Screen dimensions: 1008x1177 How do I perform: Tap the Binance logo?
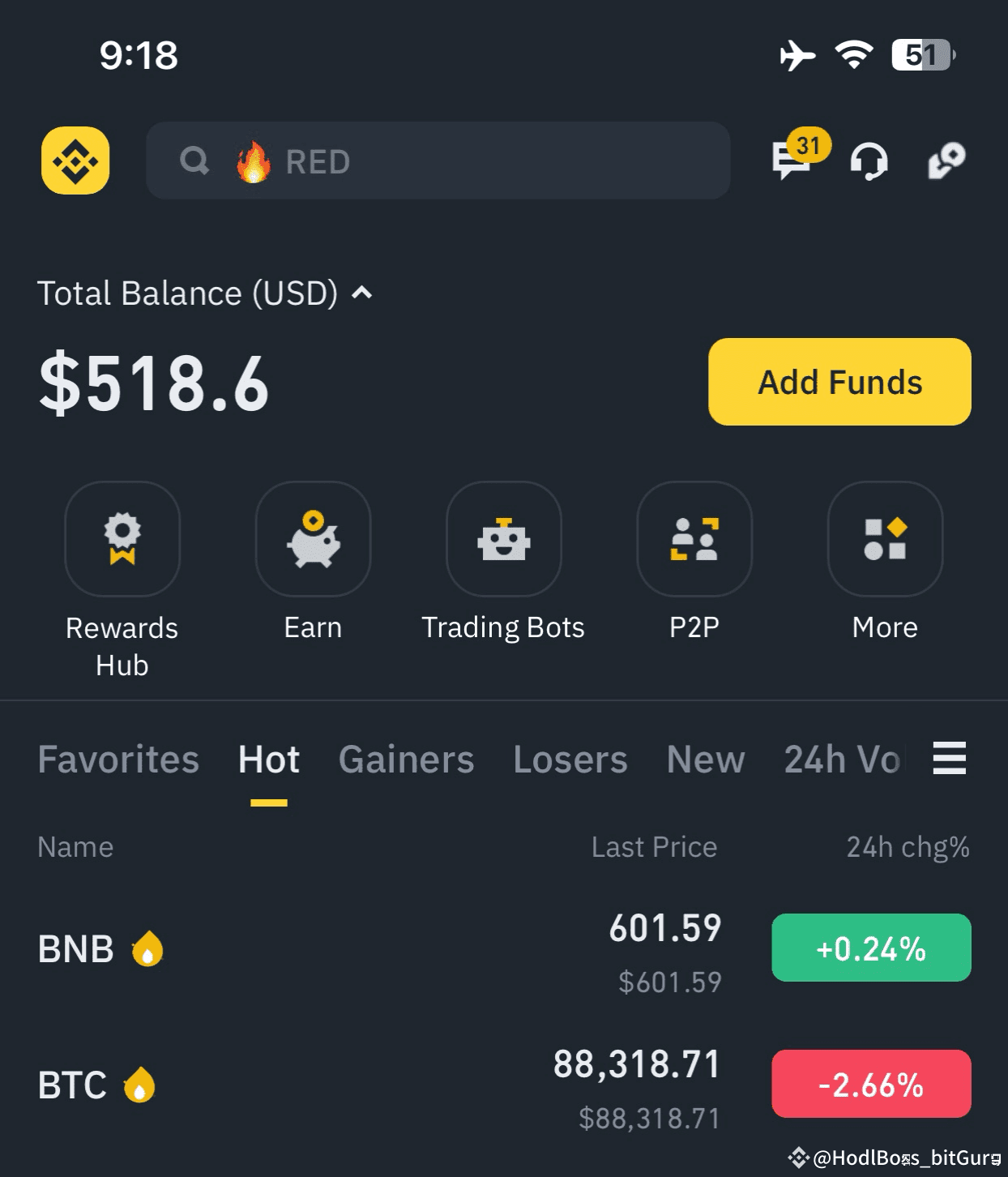(75, 161)
